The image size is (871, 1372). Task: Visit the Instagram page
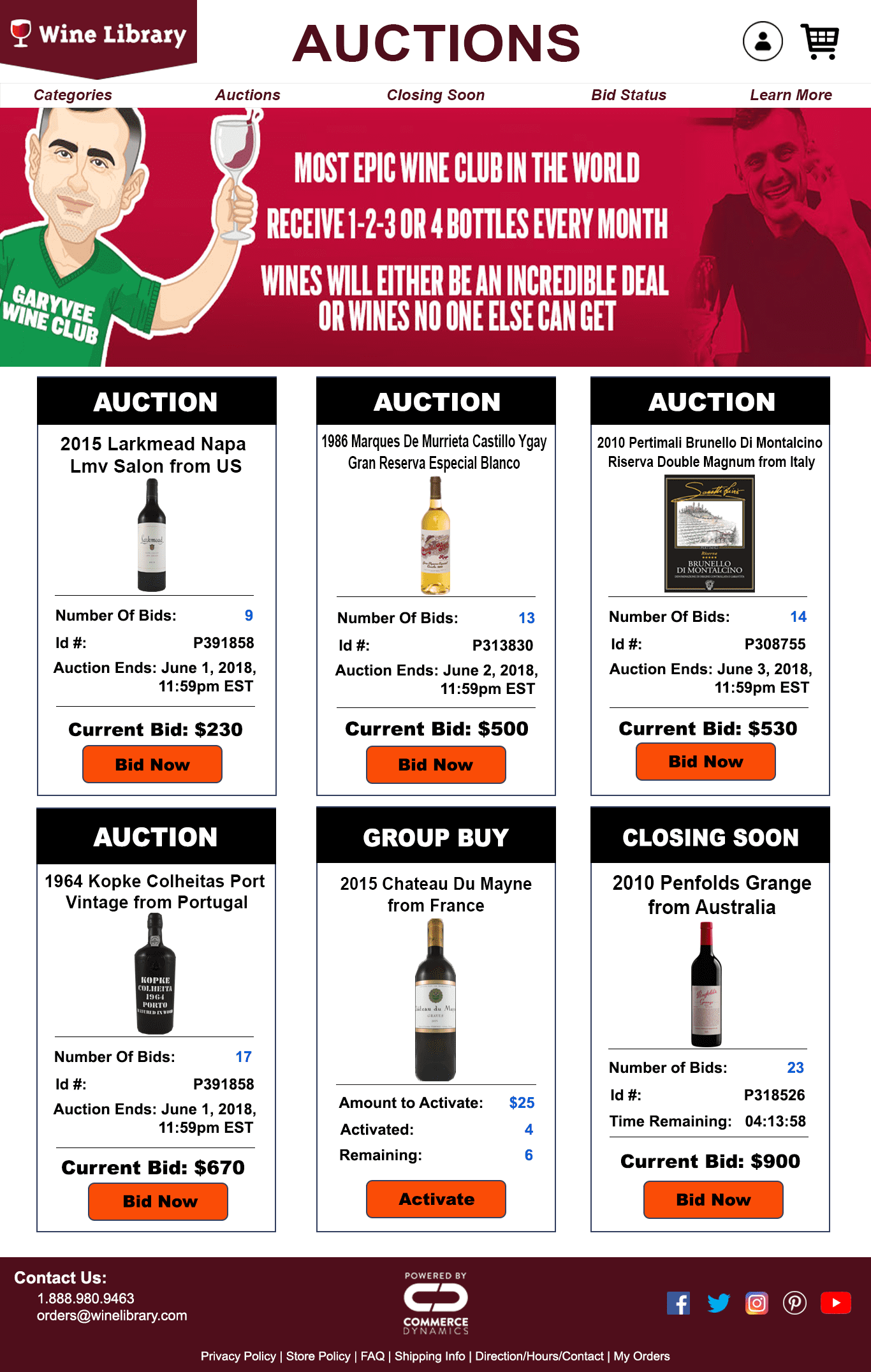(x=757, y=1302)
